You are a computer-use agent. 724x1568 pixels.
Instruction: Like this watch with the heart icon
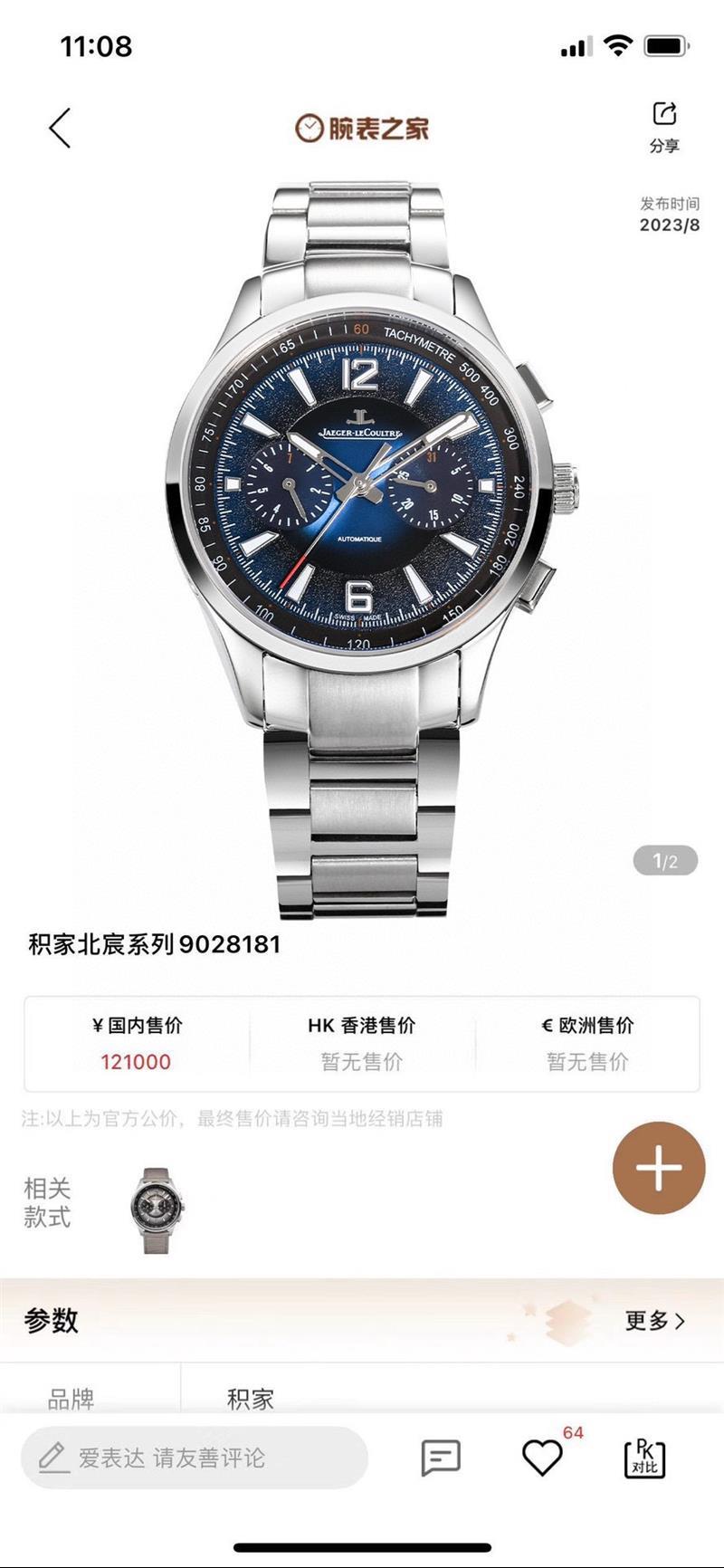pyautogui.click(x=543, y=1458)
